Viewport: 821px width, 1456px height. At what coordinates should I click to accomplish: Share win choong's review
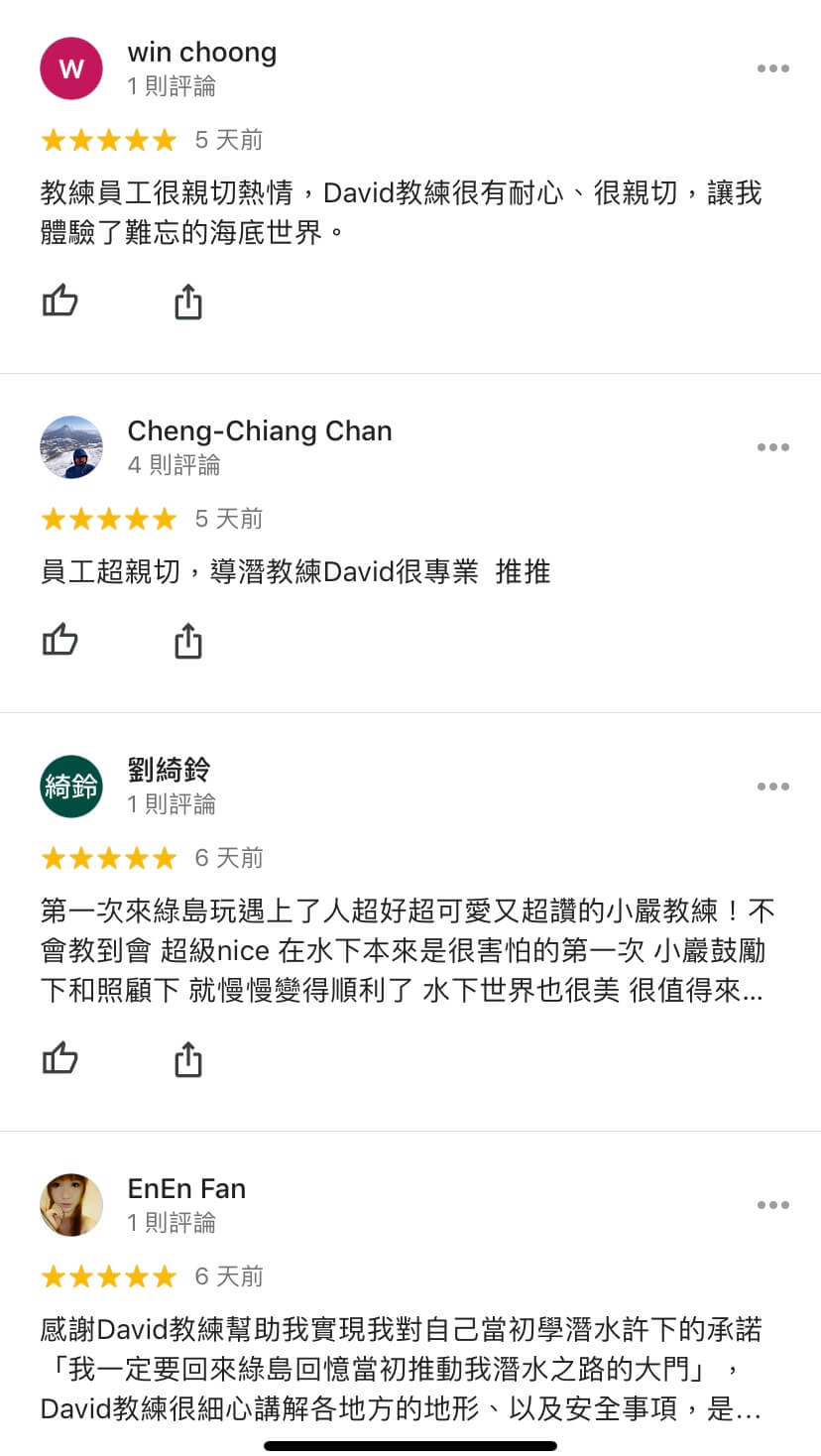point(188,302)
